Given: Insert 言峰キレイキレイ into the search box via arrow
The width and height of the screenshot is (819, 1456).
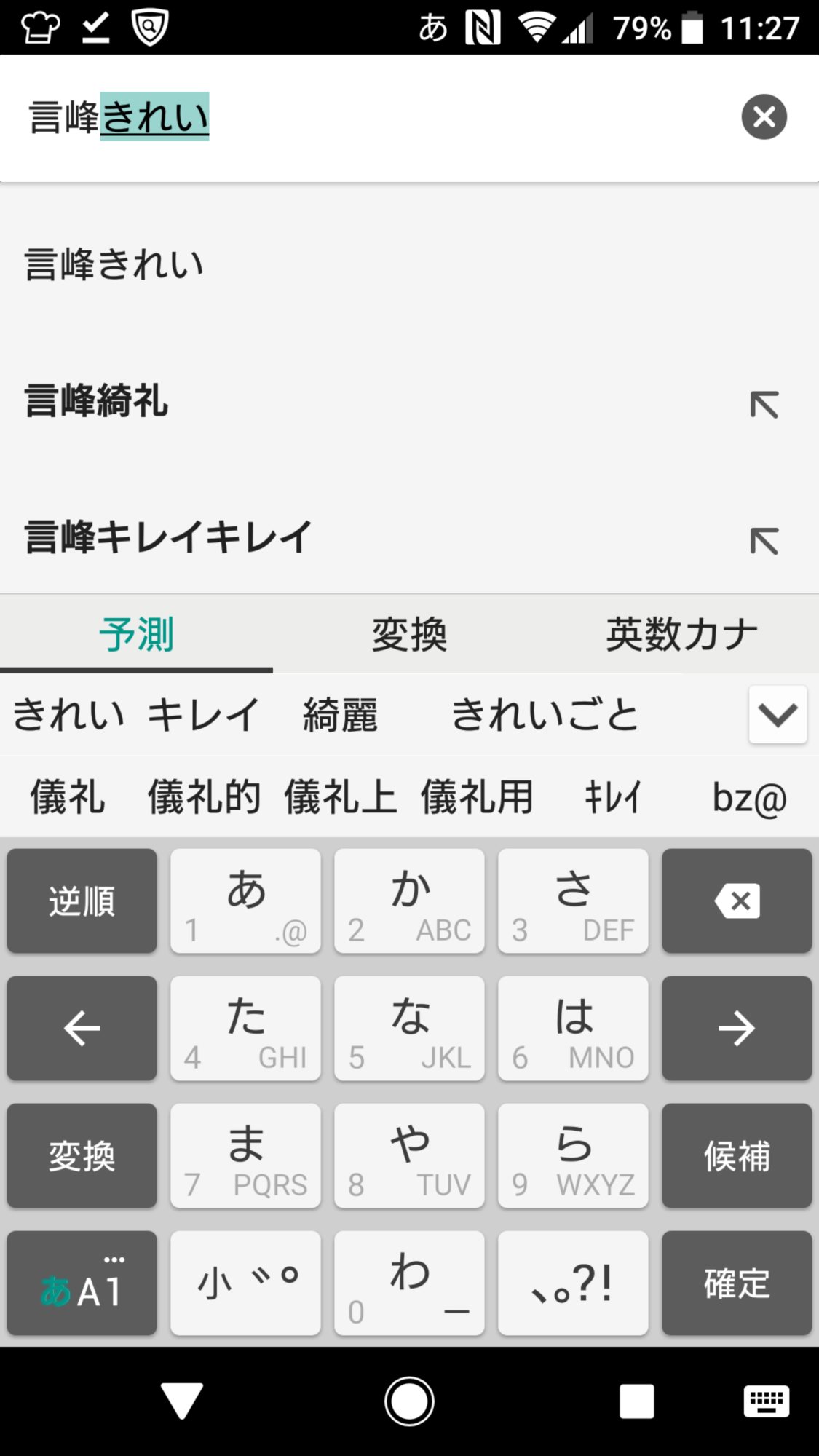Looking at the screenshot, I should coord(764,541).
